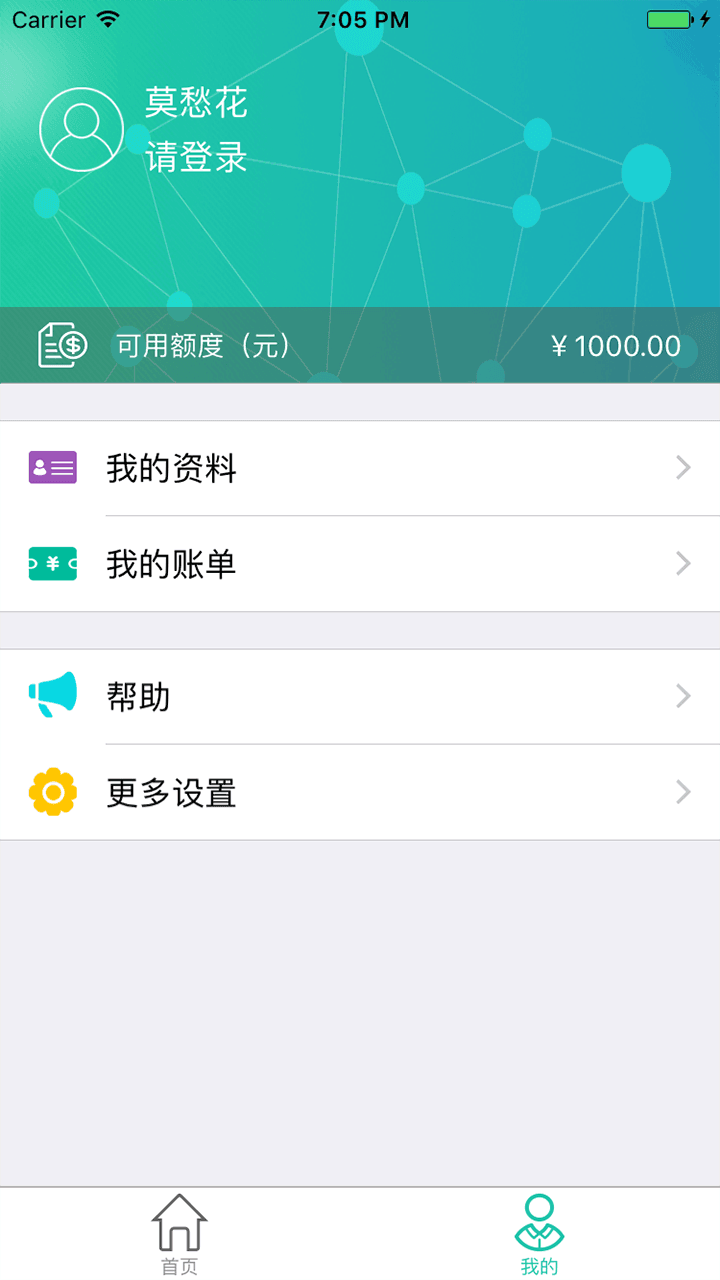This screenshot has height=1280, width=720.
Task: Switch to the 首页 home tab
Action: tap(180, 1234)
